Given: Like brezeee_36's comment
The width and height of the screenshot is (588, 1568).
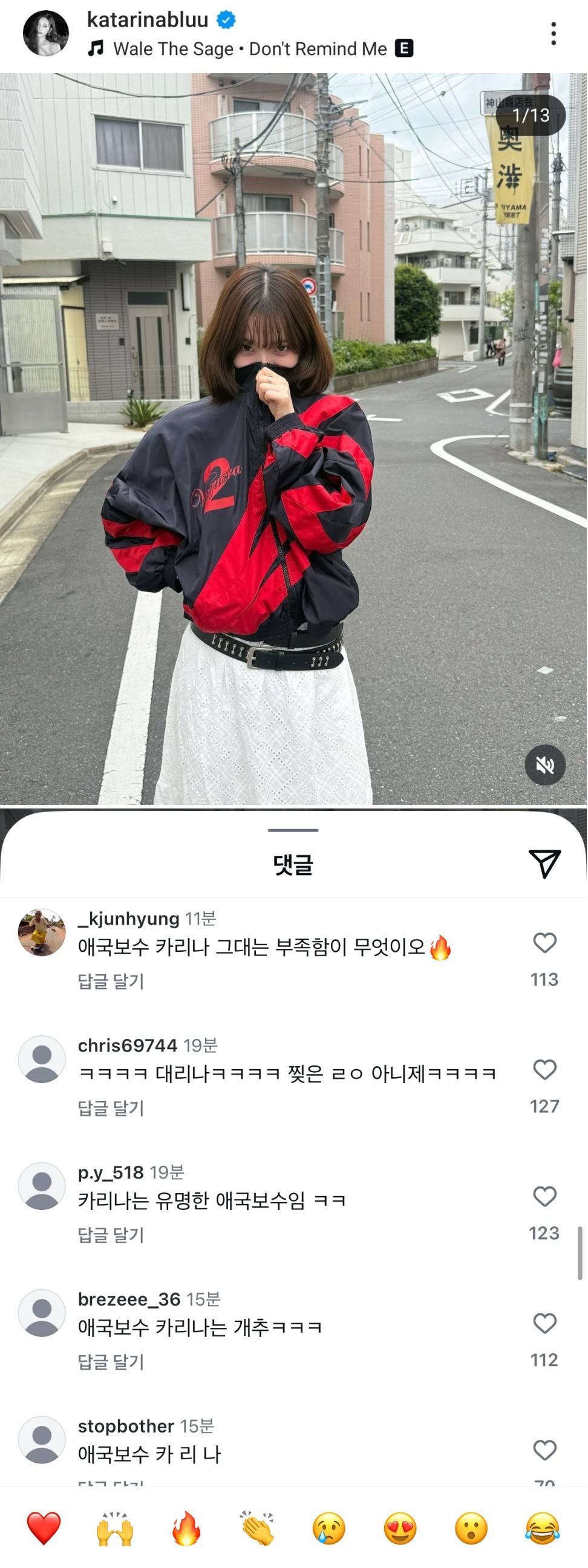Looking at the screenshot, I should [544, 1323].
